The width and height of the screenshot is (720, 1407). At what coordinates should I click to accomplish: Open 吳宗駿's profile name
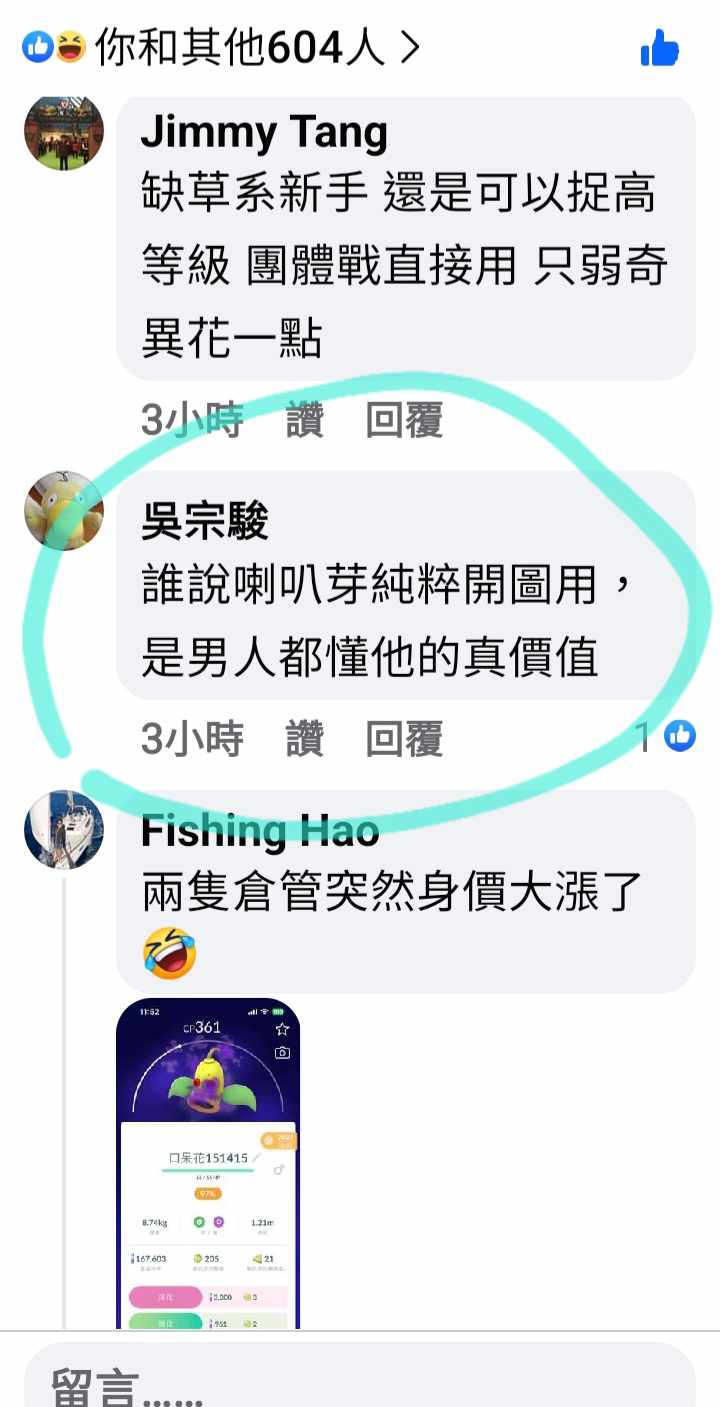205,521
